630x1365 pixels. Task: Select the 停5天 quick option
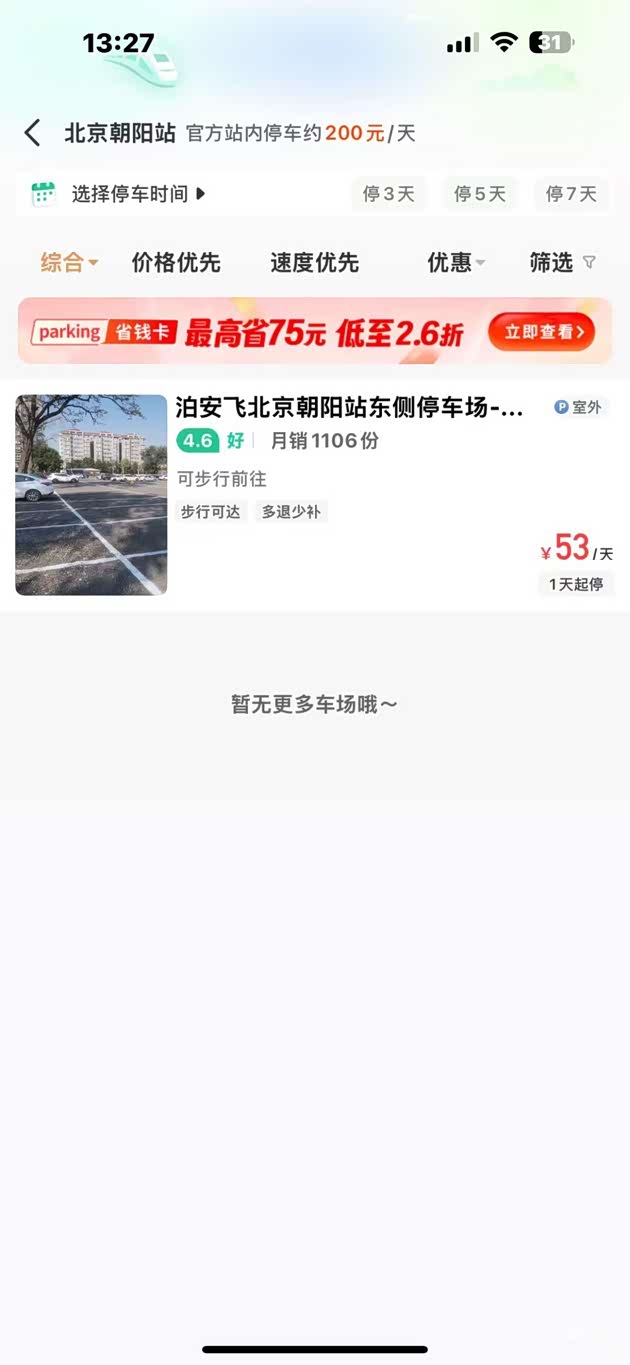click(480, 194)
